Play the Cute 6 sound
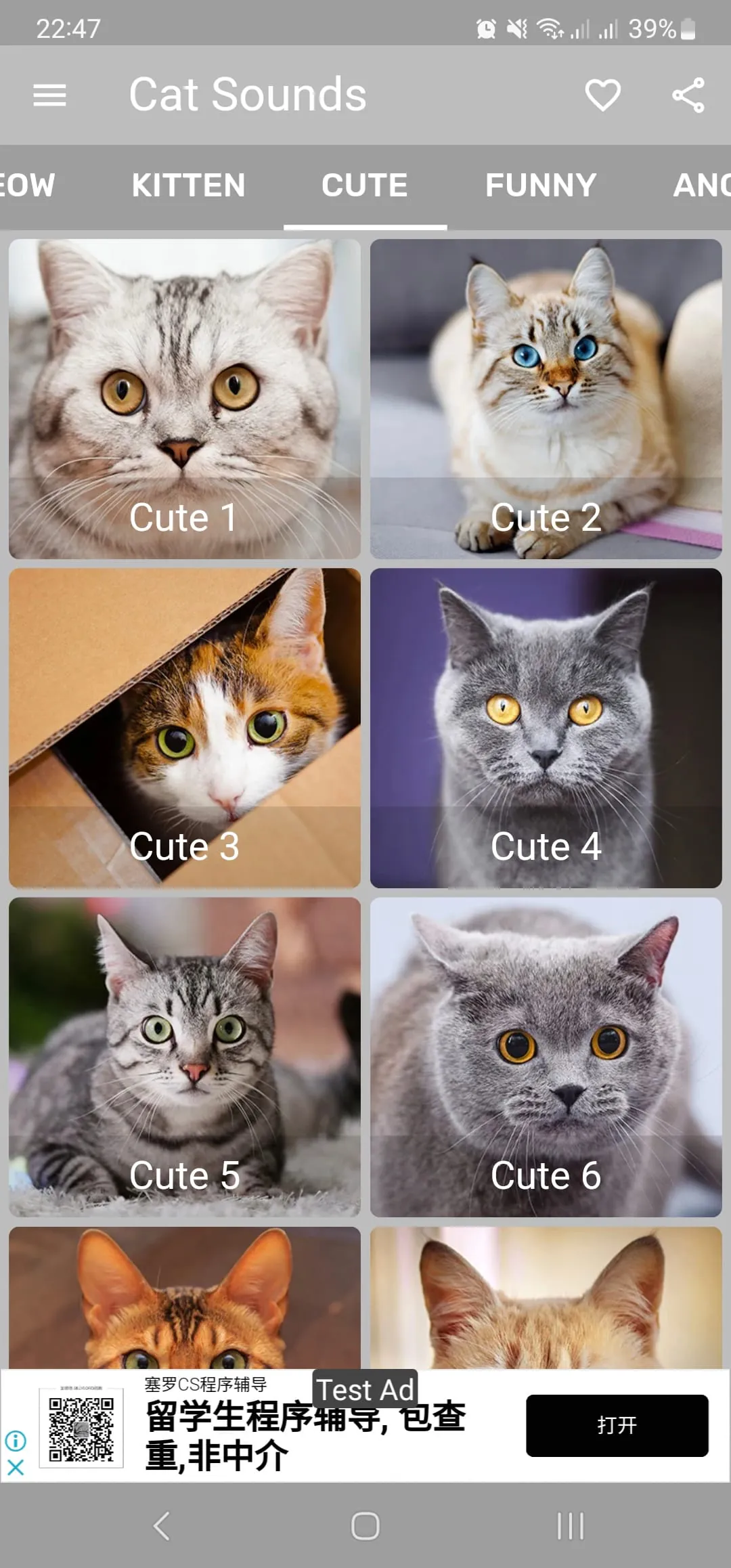Screen dimensions: 731x1568 coord(547,1056)
